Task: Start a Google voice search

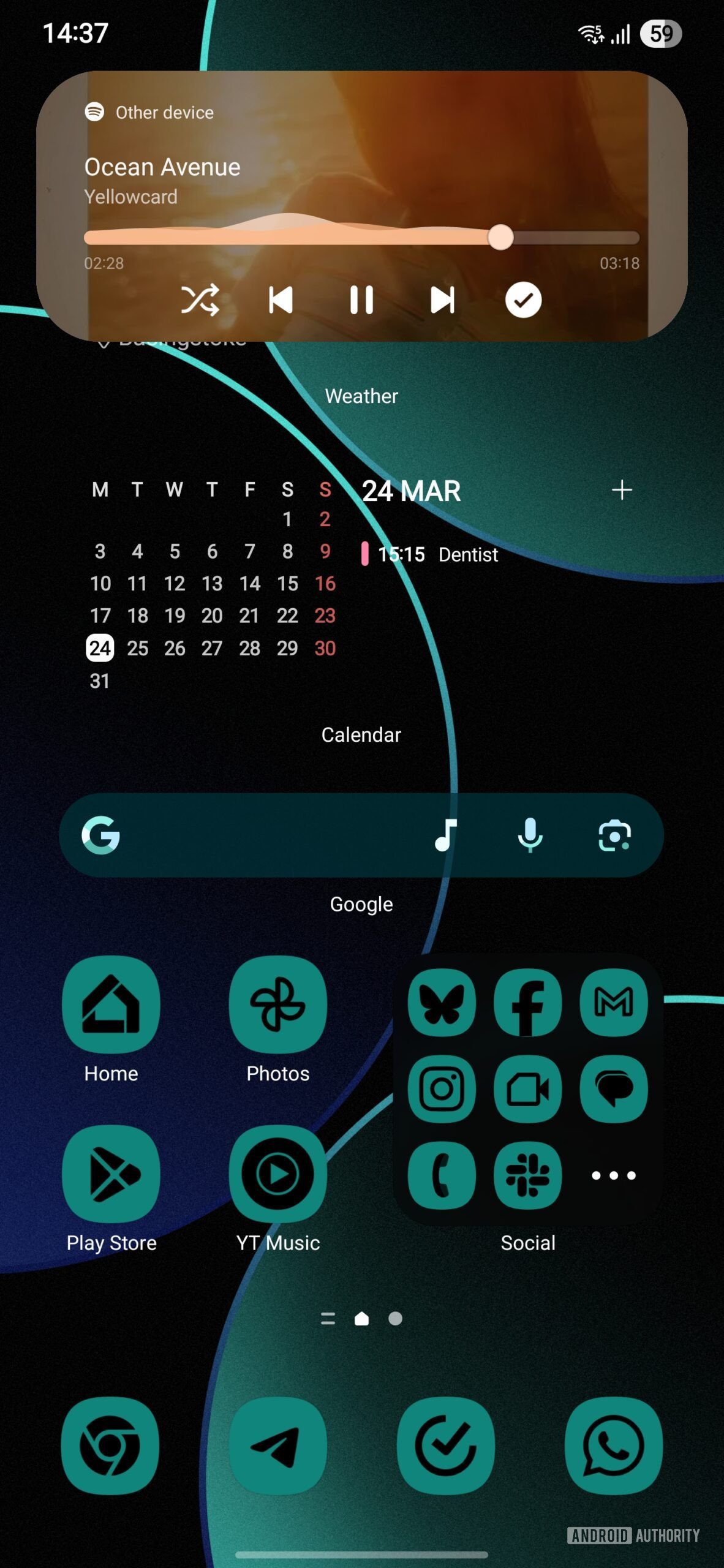Action: 530,835
